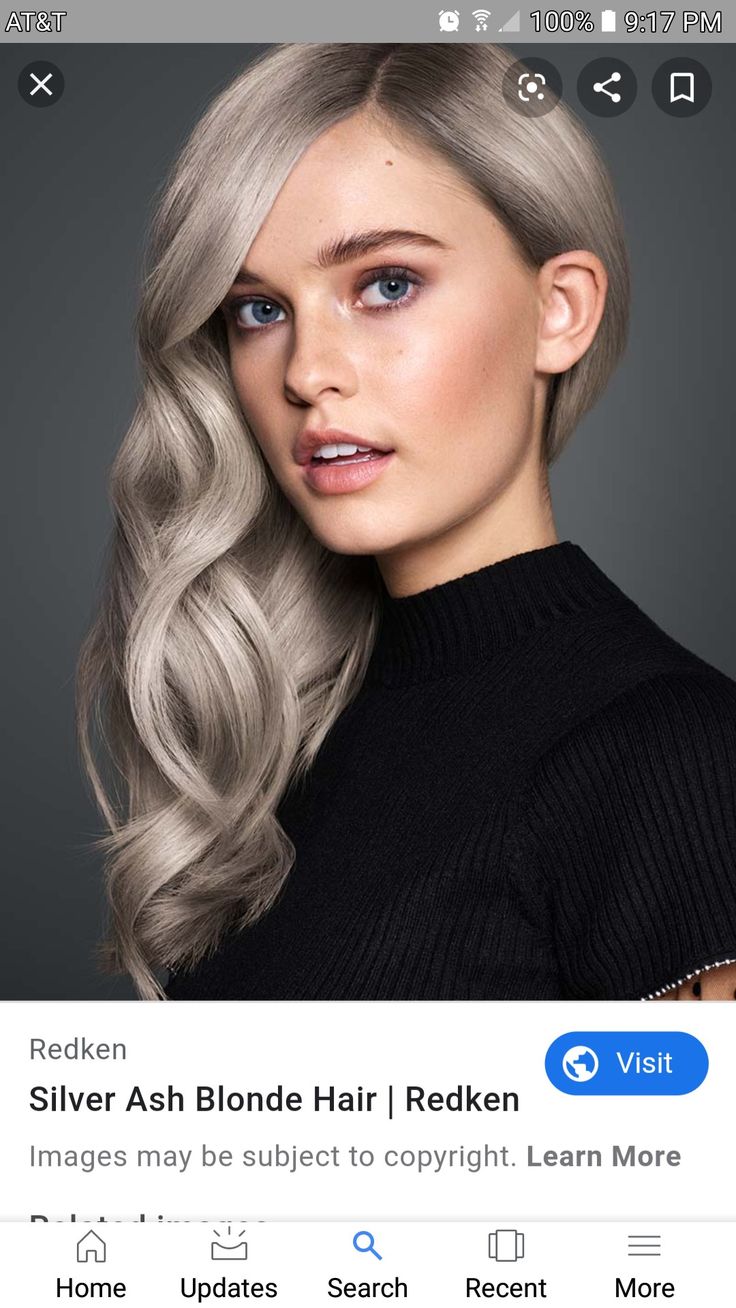
Task: Switch to the Updates tab
Action: pyautogui.click(x=229, y=1265)
